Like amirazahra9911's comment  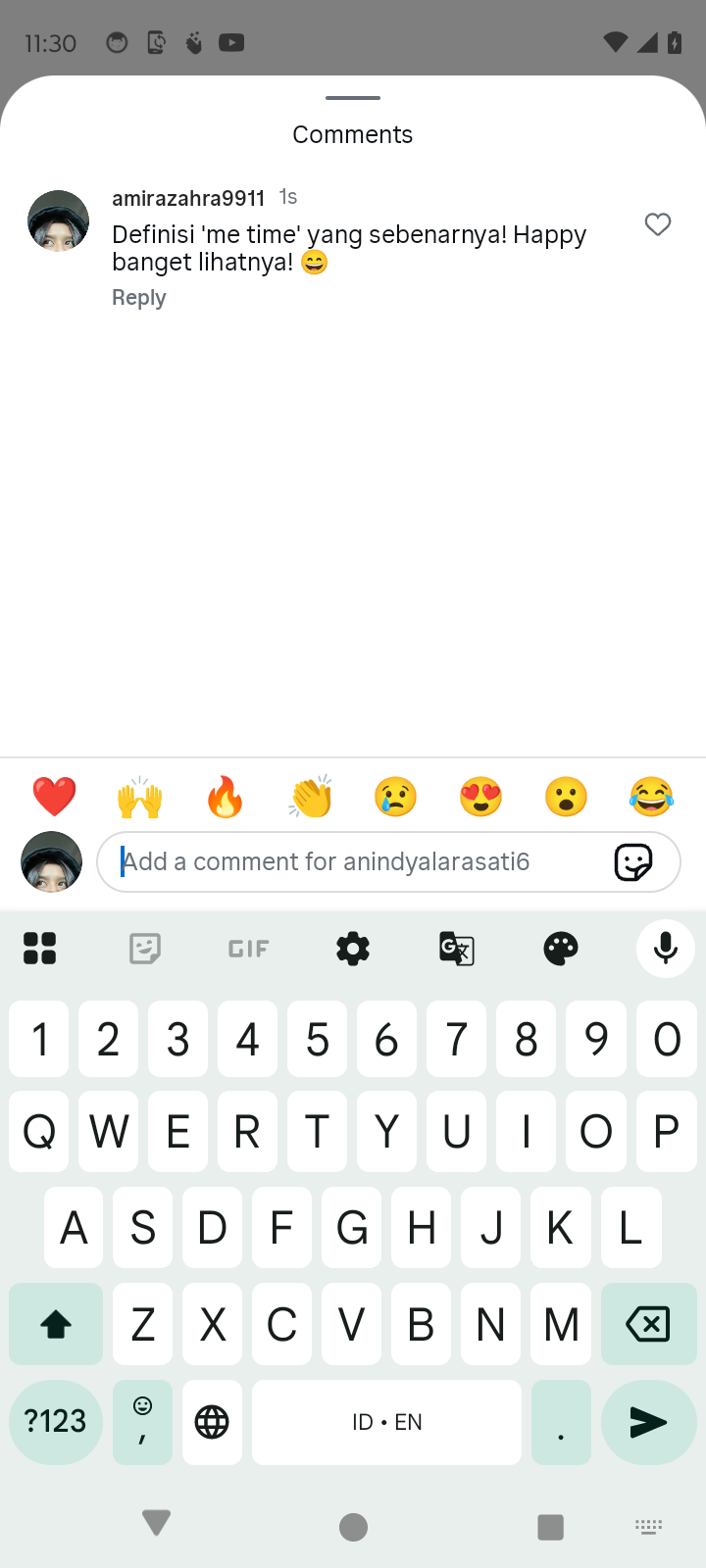click(657, 224)
